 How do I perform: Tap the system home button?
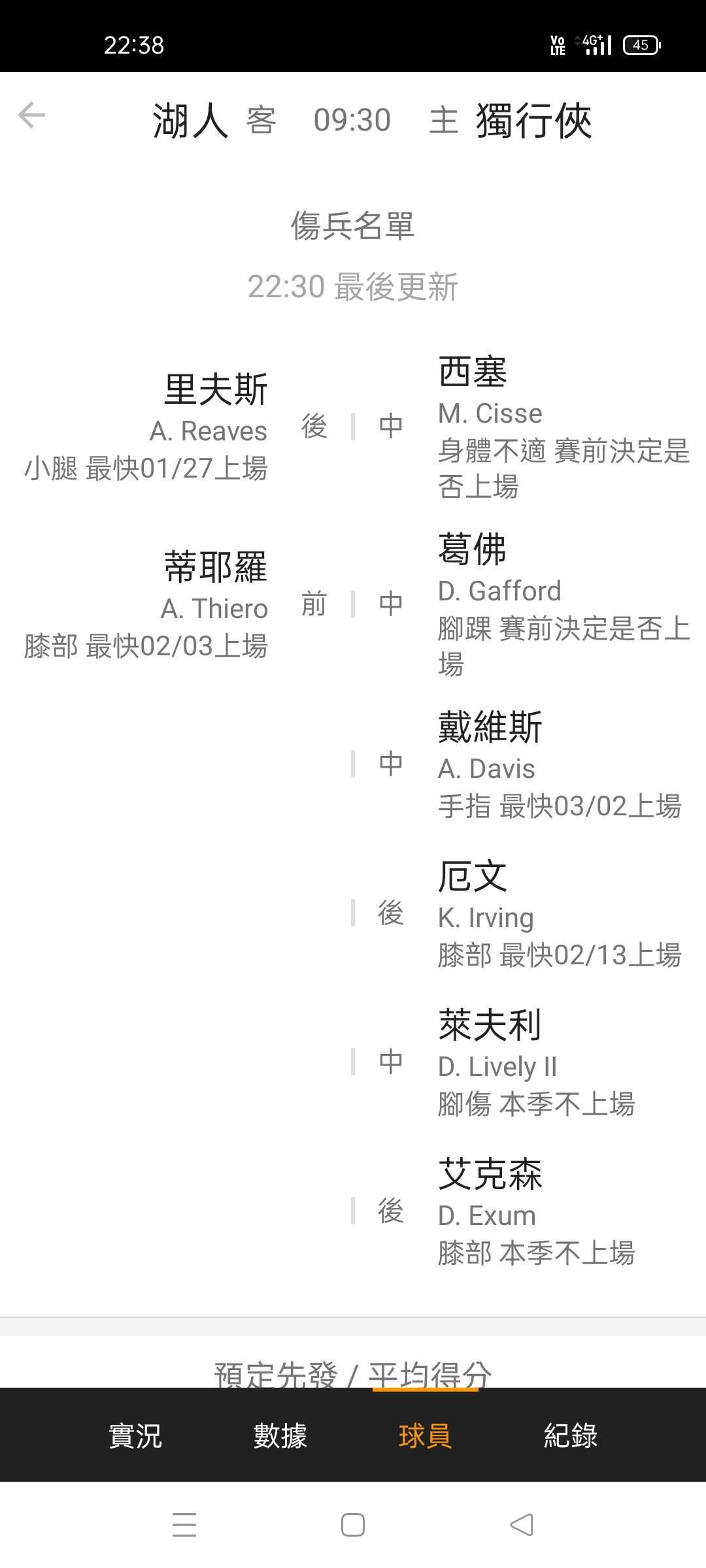353,1526
